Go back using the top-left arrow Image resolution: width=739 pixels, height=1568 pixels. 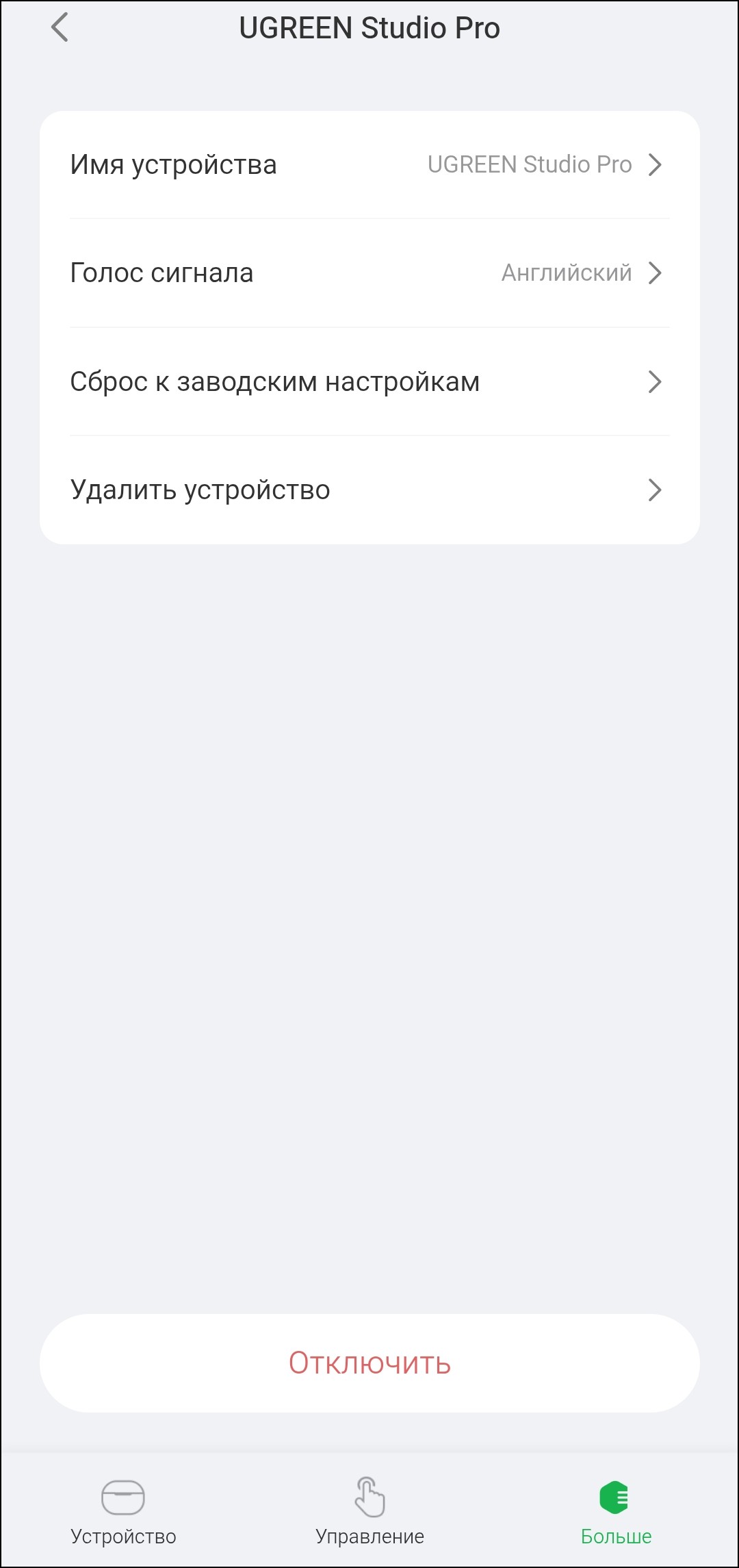(60, 28)
